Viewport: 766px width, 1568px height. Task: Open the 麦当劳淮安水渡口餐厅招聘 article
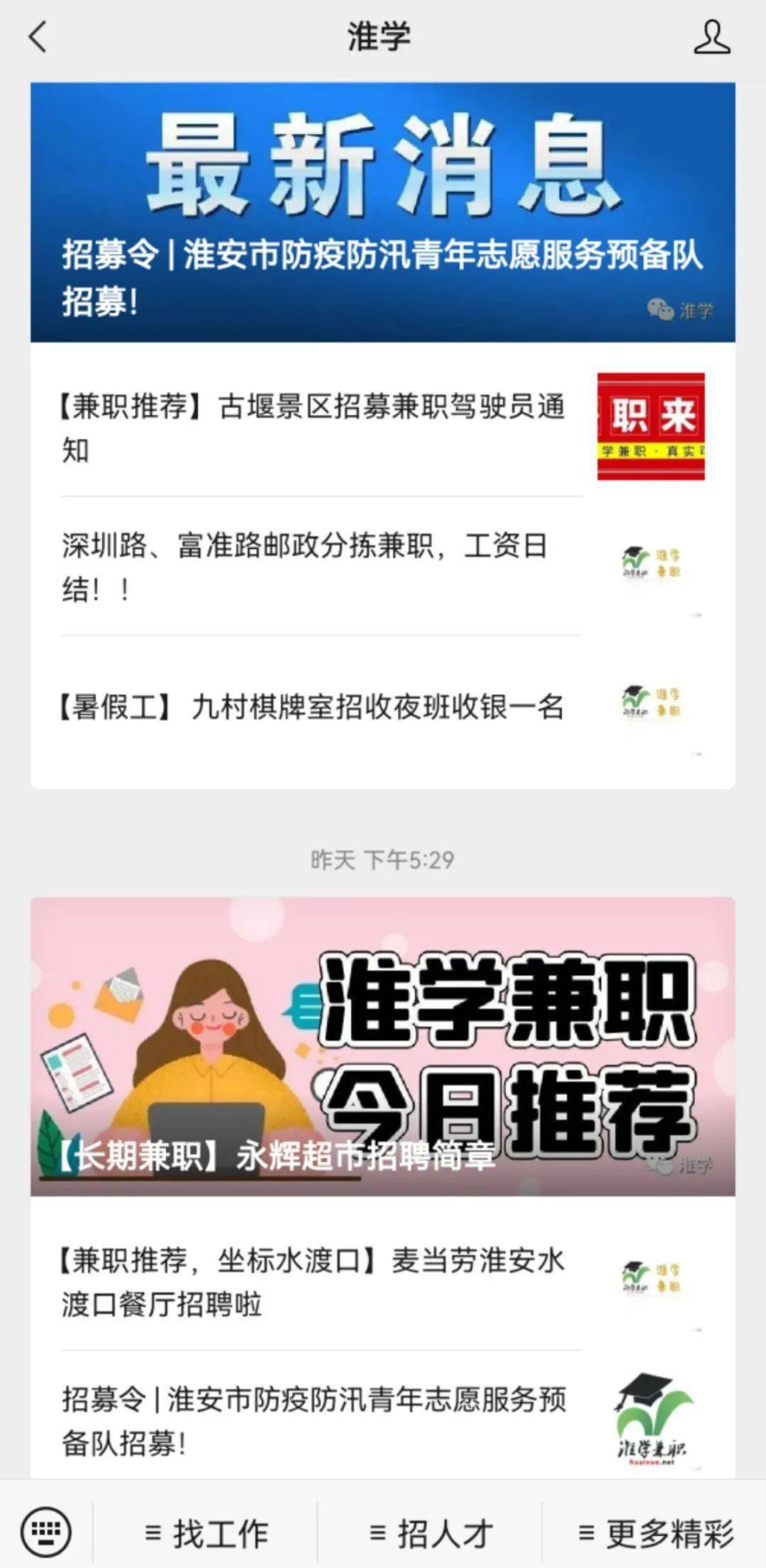coord(383,1281)
